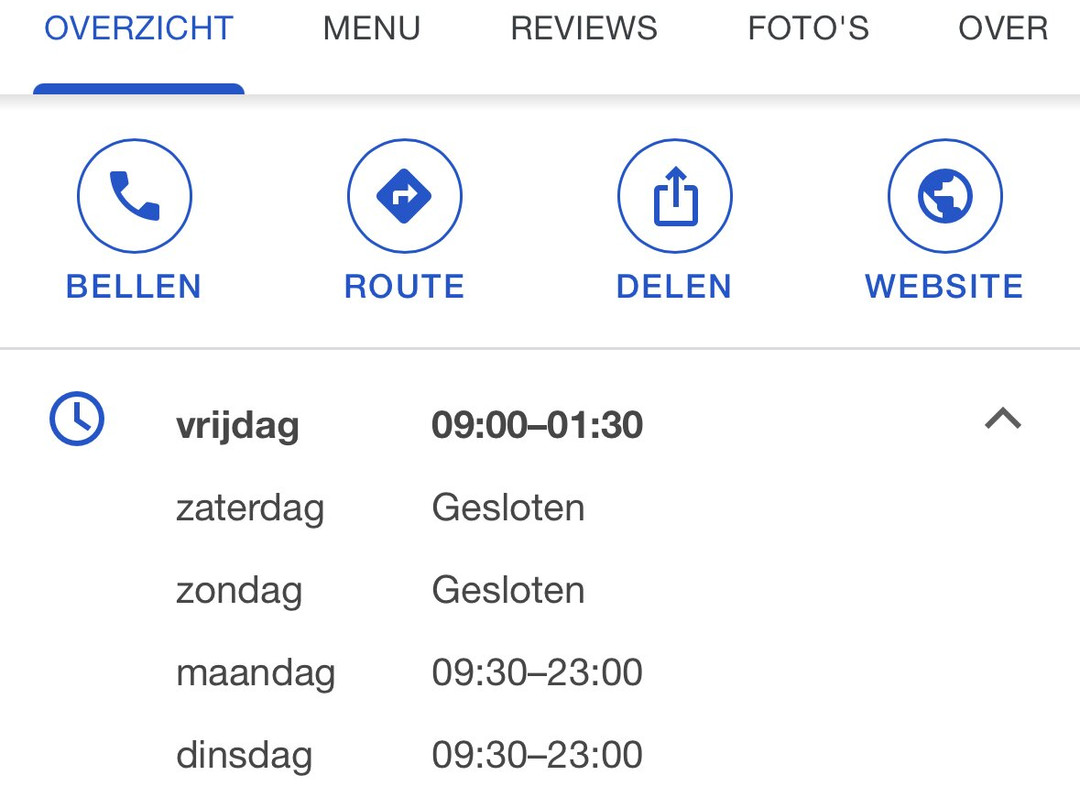Open the Over tab
This screenshot has height=808, width=1080.
pyautogui.click(x=1002, y=29)
